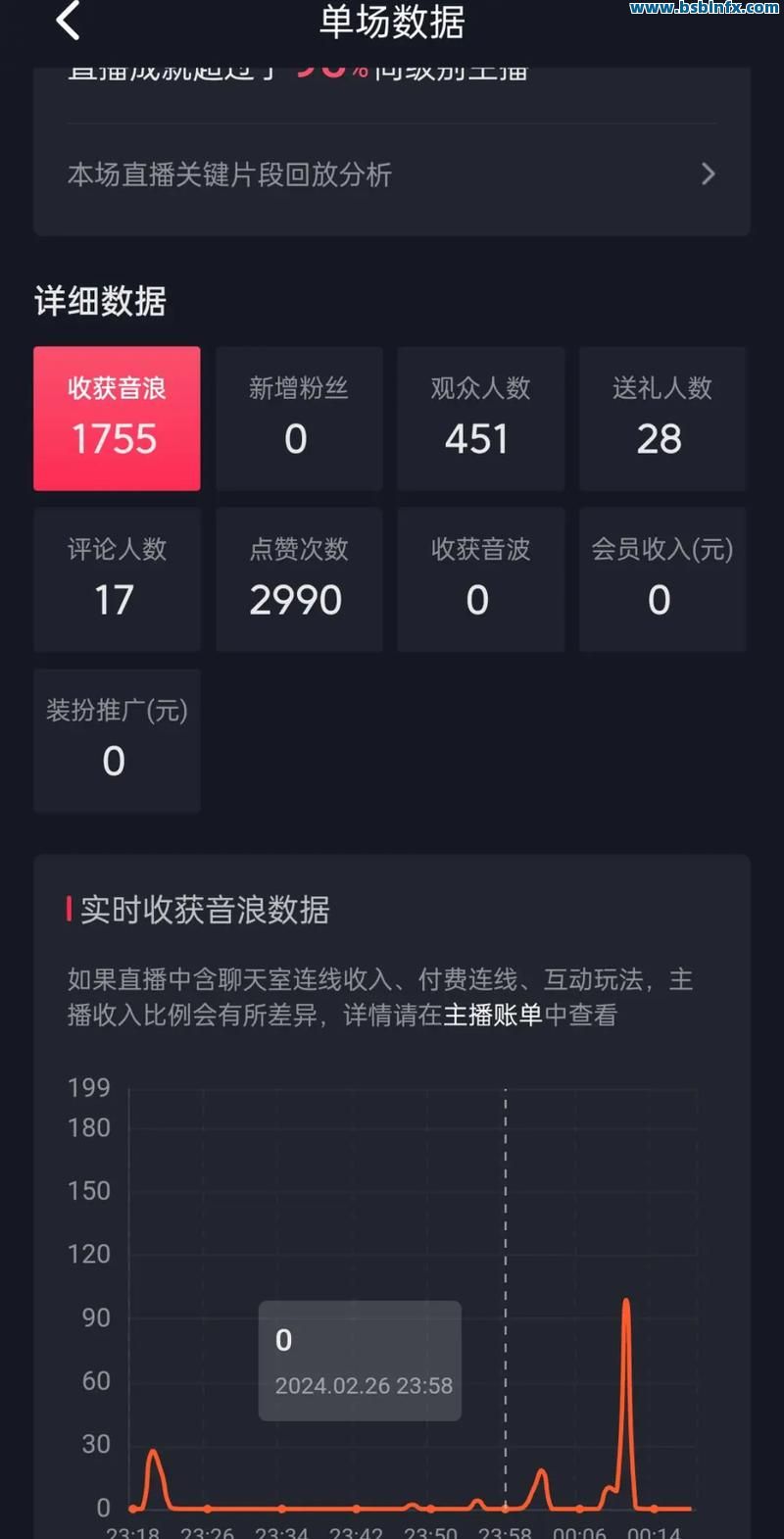The image size is (784, 1539).
Task: Select the 收获音浪 data tile
Action: click(117, 419)
